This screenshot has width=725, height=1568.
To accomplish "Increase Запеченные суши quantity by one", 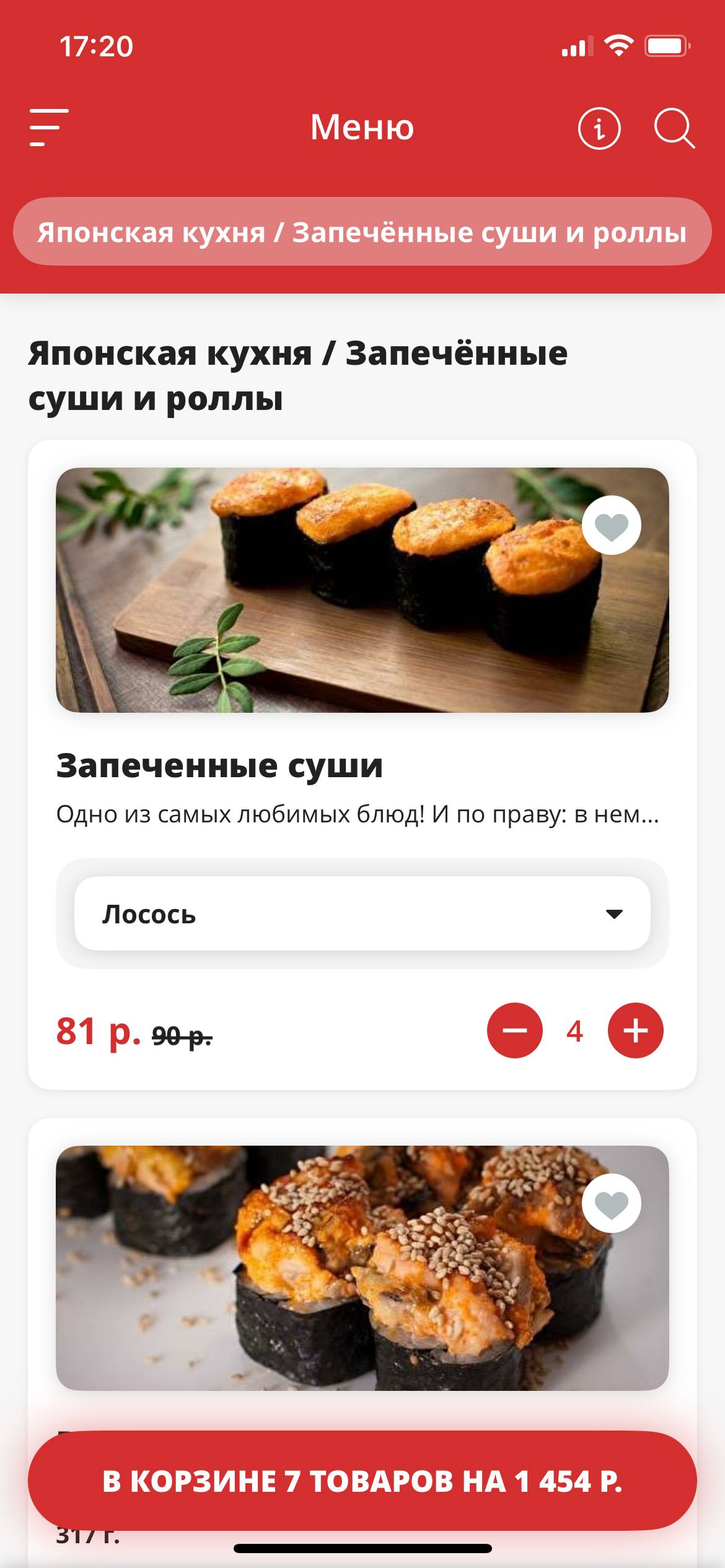I will pos(635,1030).
